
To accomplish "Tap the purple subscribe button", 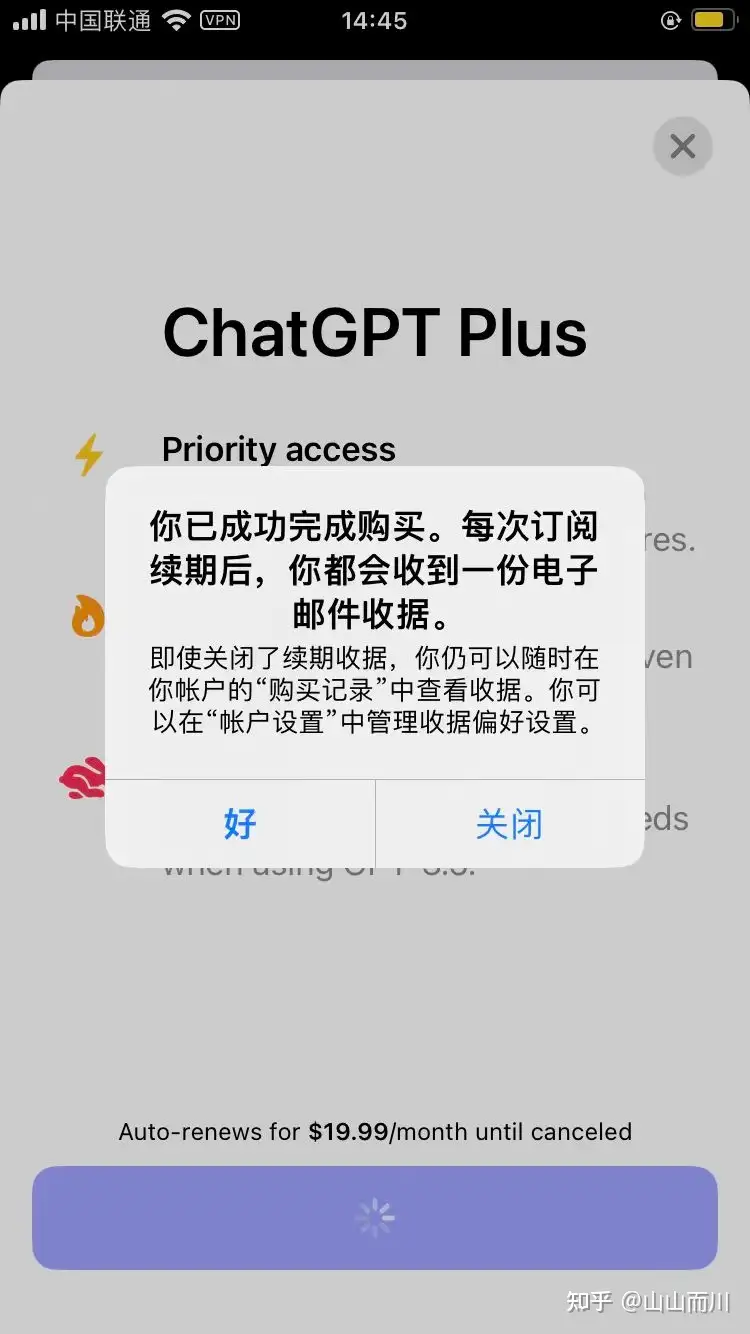I will 375,1217.
